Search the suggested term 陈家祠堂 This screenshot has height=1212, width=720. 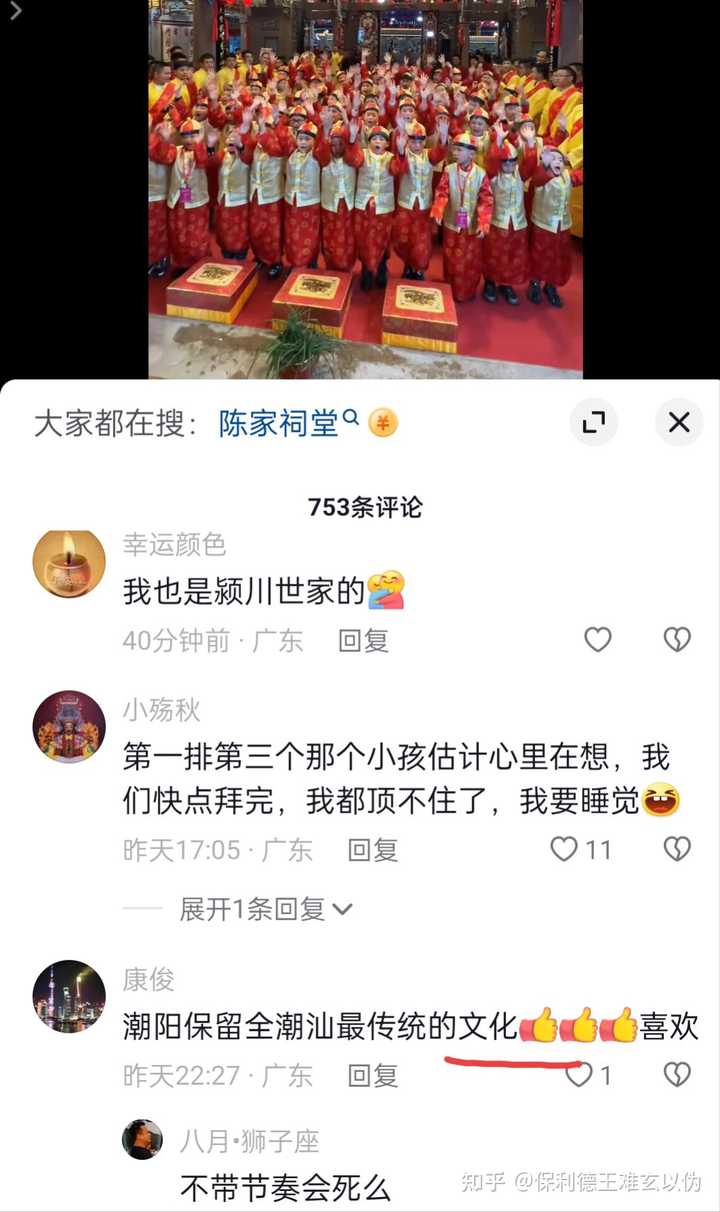pos(280,423)
